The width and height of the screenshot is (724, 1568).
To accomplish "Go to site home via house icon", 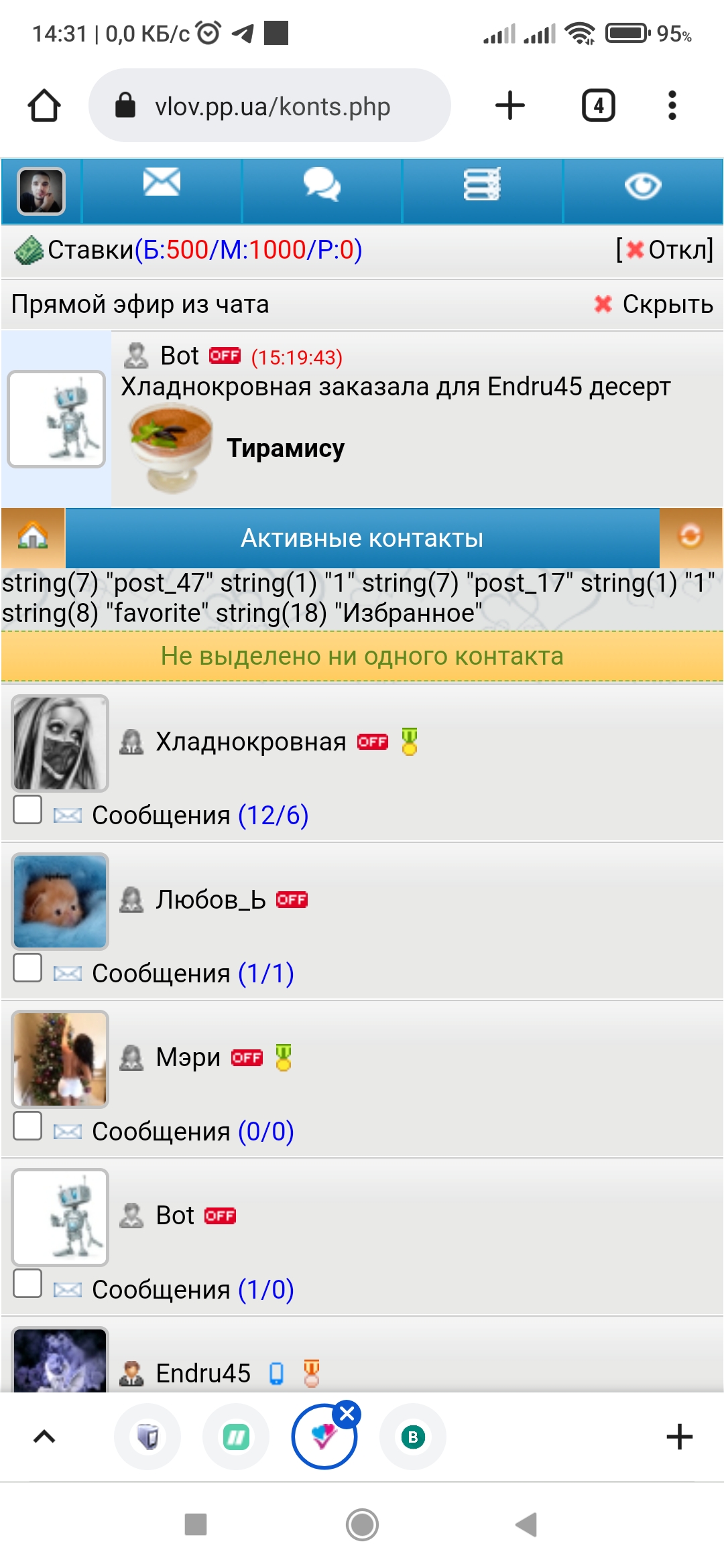I will pos(33,537).
